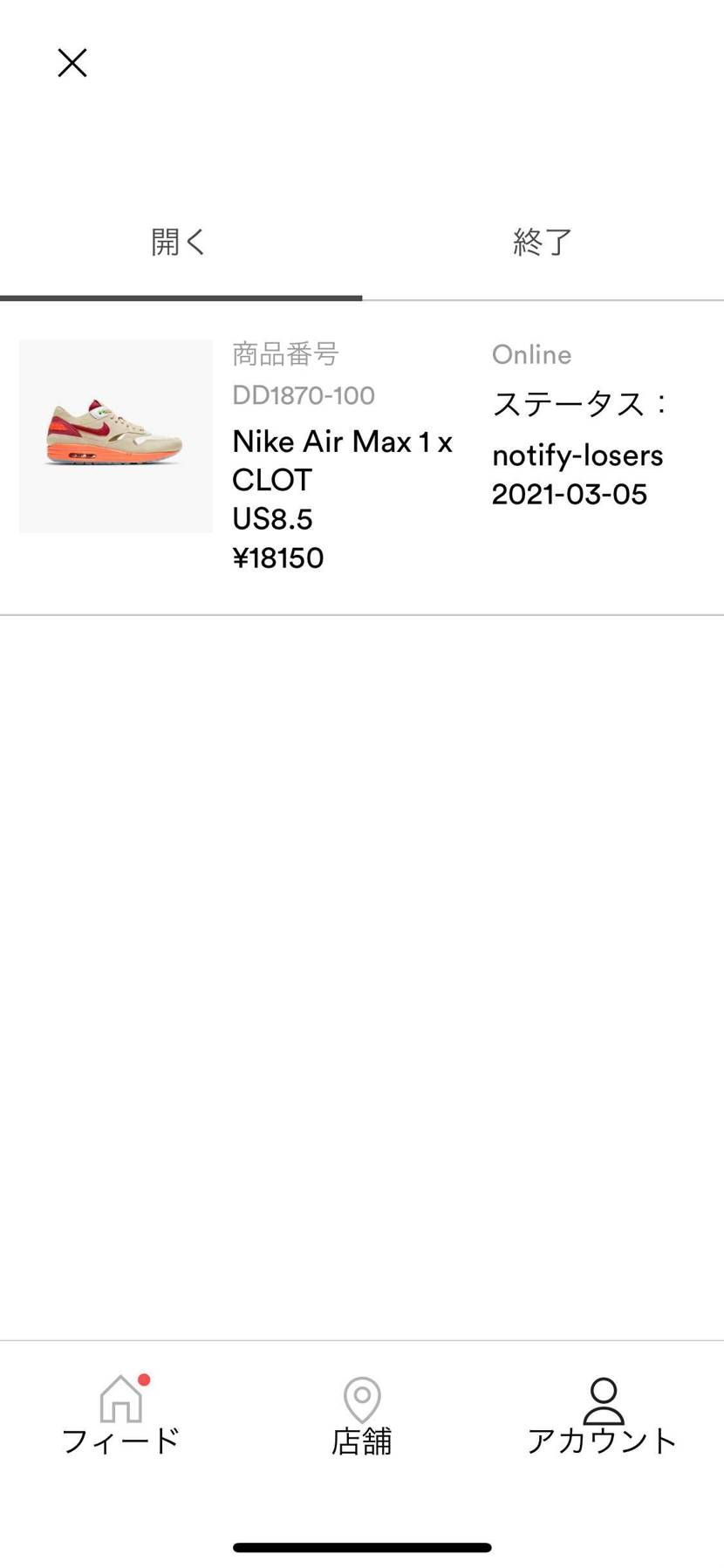The image size is (724, 1568).
Task: Open the Nike Air Max 1 x CLOT entry
Action: [342, 459]
